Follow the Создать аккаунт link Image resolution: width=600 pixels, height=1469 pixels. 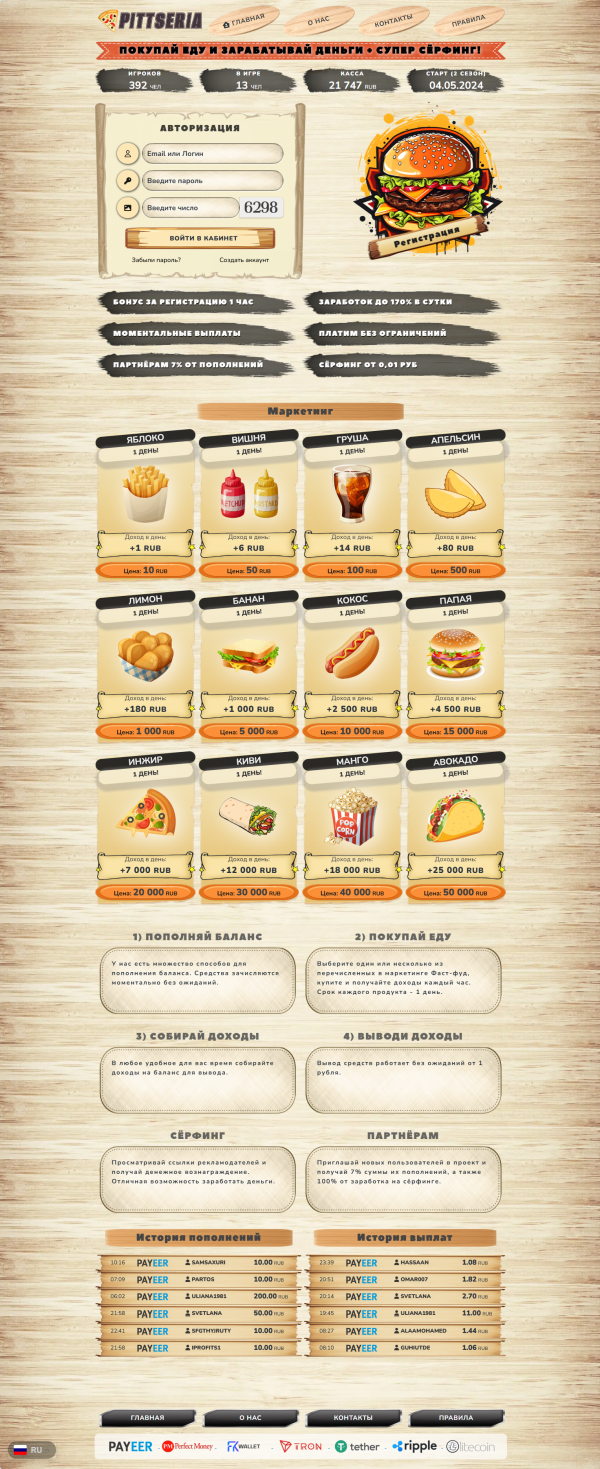pyautogui.click(x=244, y=260)
